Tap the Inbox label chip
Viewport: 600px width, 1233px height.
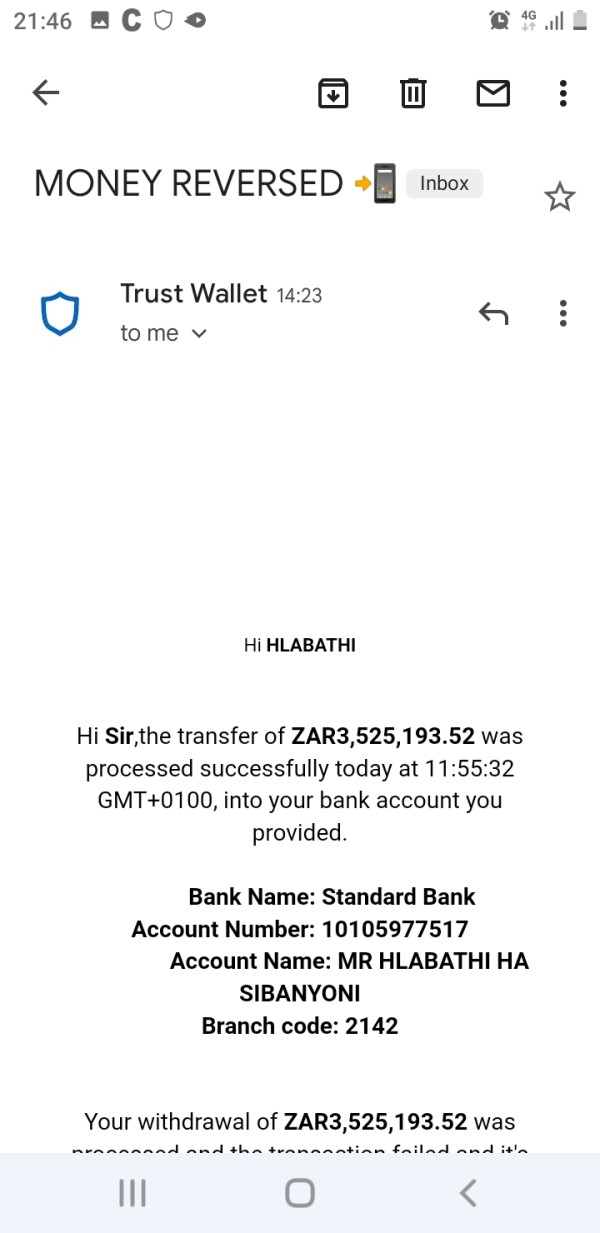pyautogui.click(x=444, y=183)
